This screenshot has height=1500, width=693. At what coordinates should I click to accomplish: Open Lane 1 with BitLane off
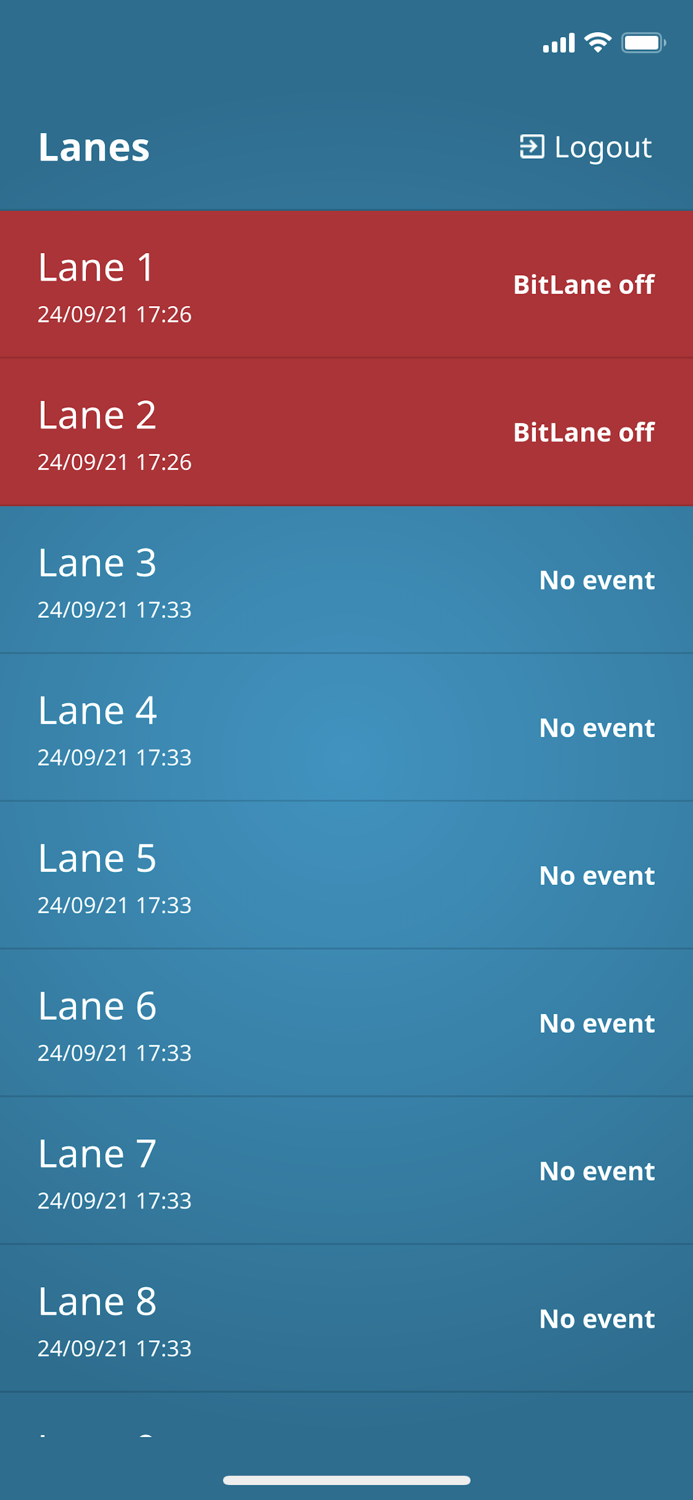click(346, 285)
